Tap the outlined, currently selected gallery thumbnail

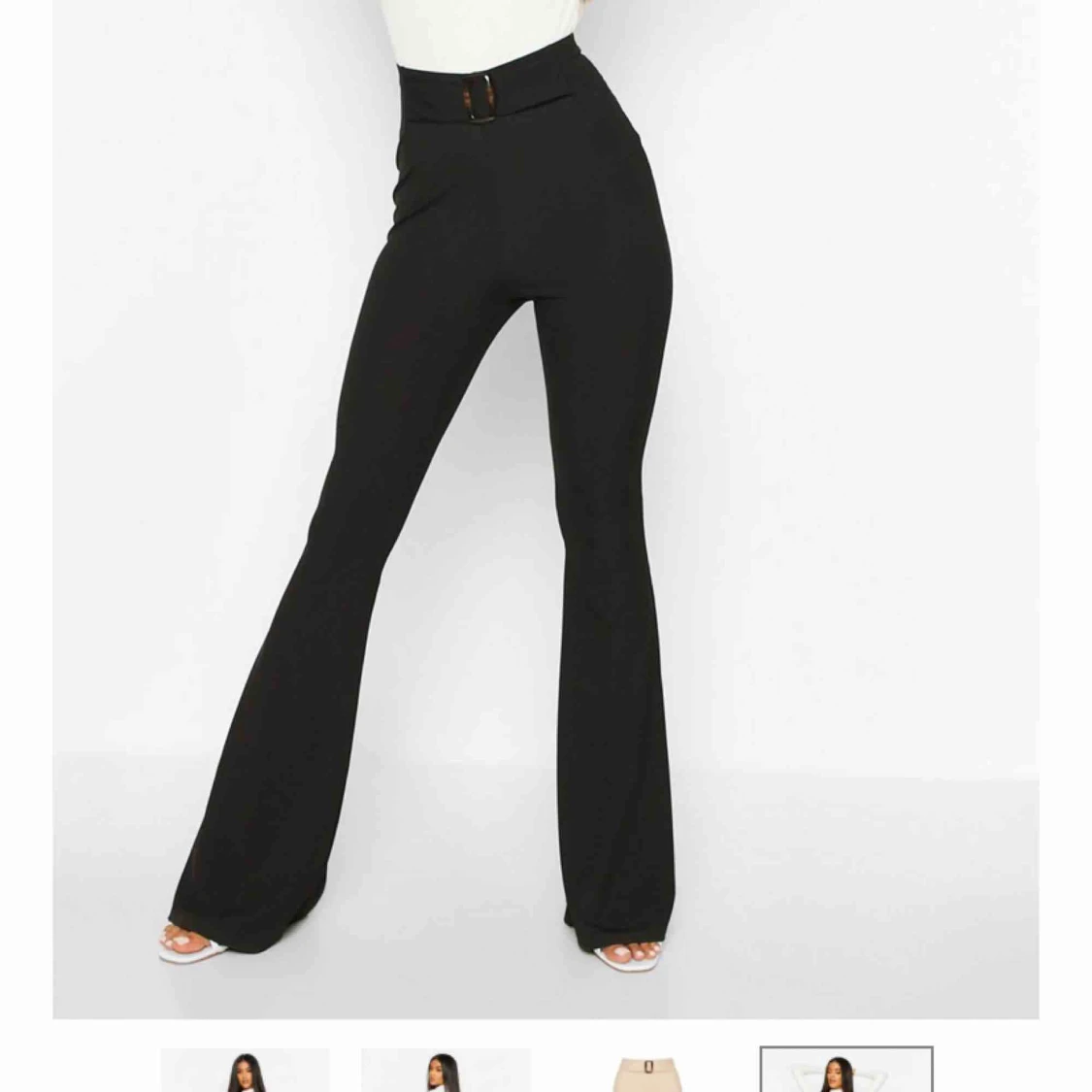click(846, 1070)
